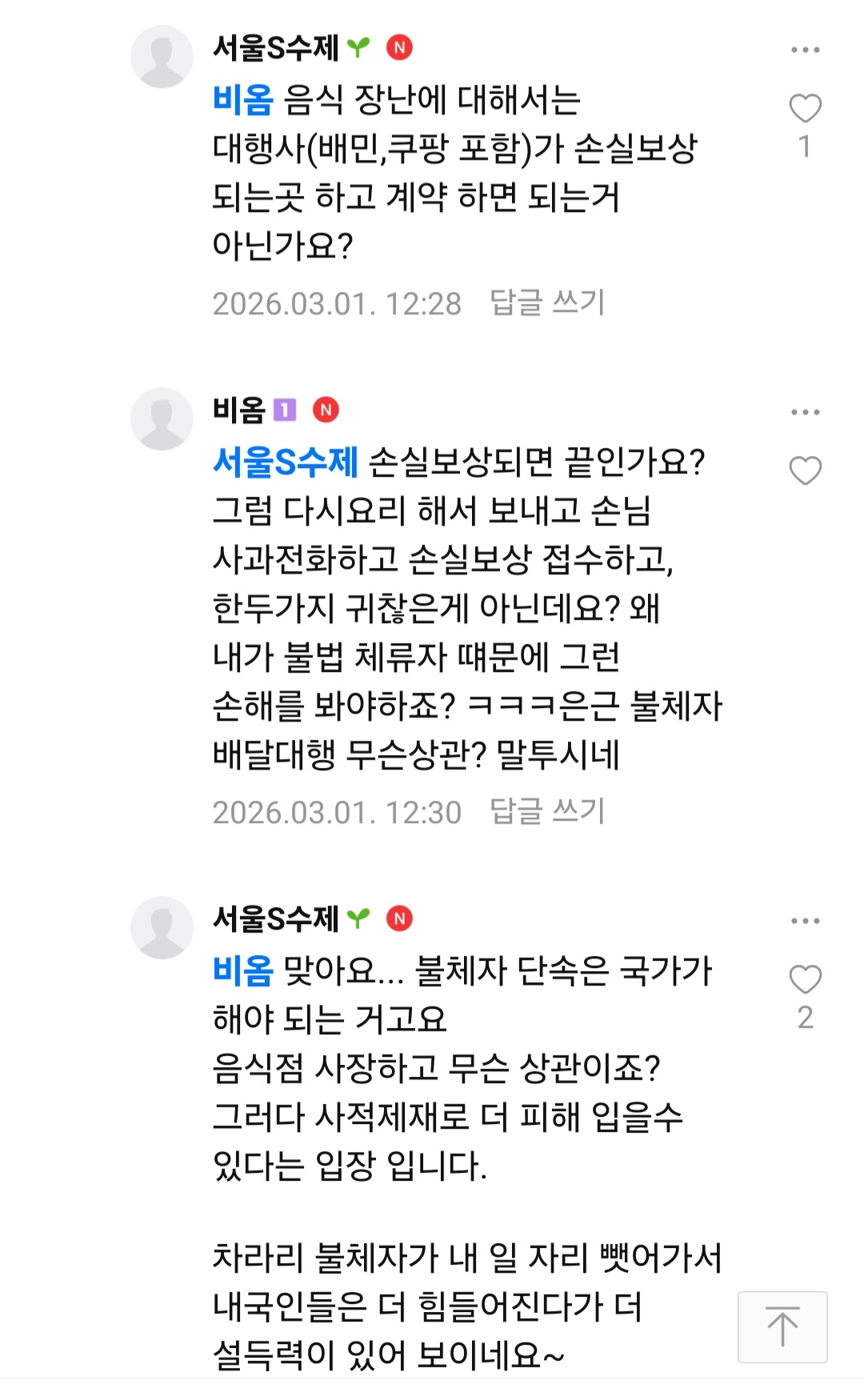
Task: Jump to top with the arrow button
Action: coord(782,1326)
